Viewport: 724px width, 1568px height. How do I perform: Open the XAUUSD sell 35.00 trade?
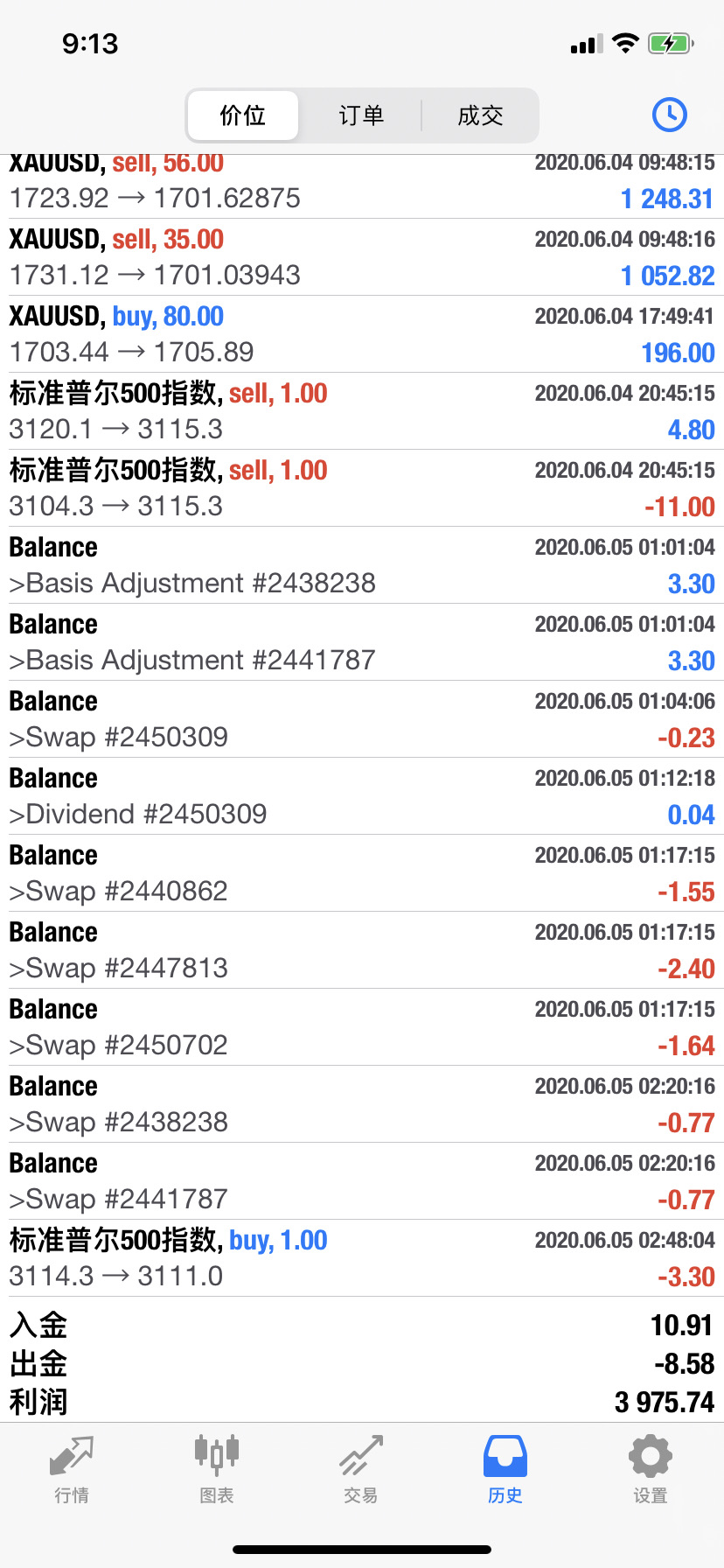click(362, 257)
